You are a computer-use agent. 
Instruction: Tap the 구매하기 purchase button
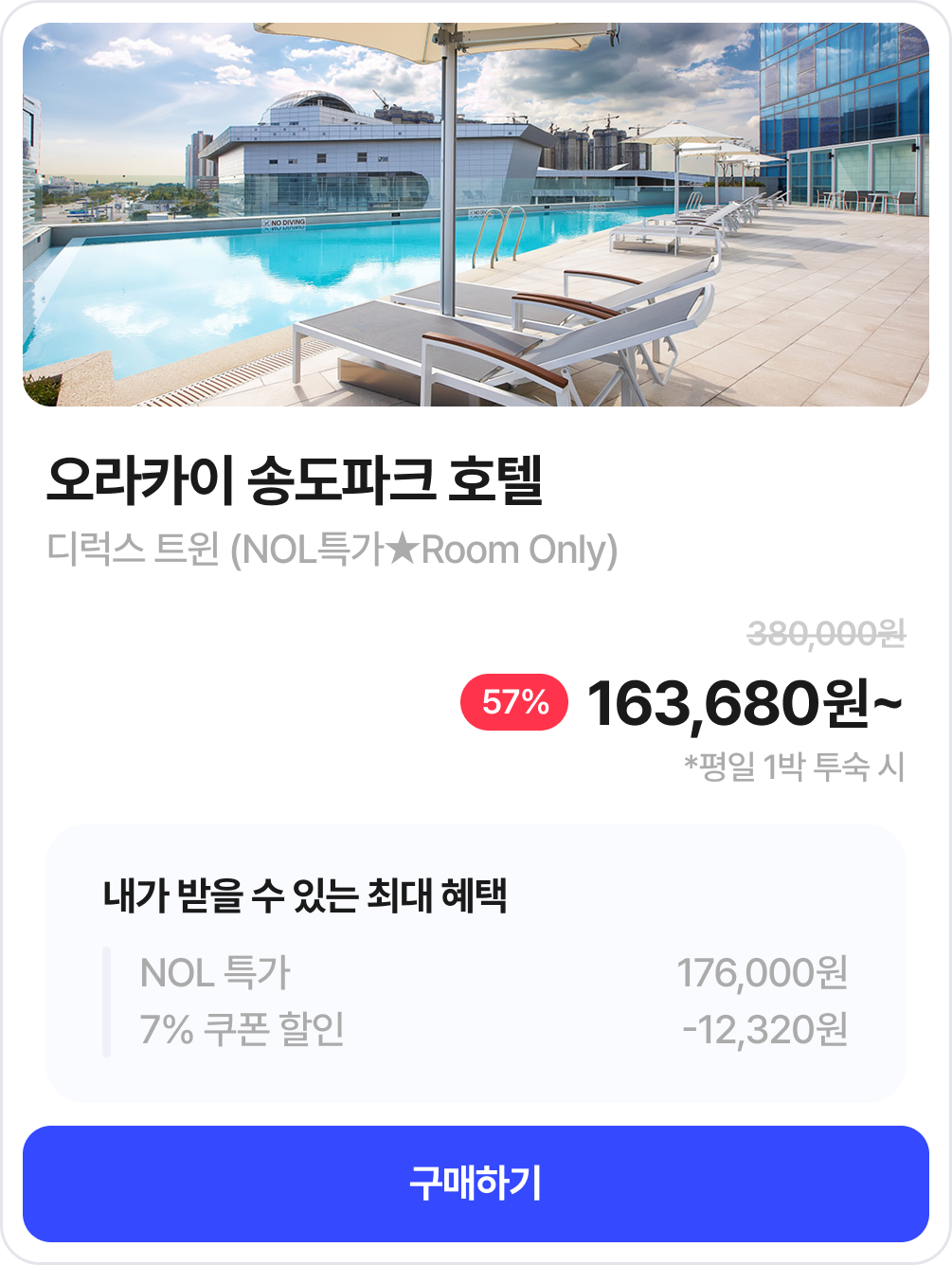point(476,1184)
